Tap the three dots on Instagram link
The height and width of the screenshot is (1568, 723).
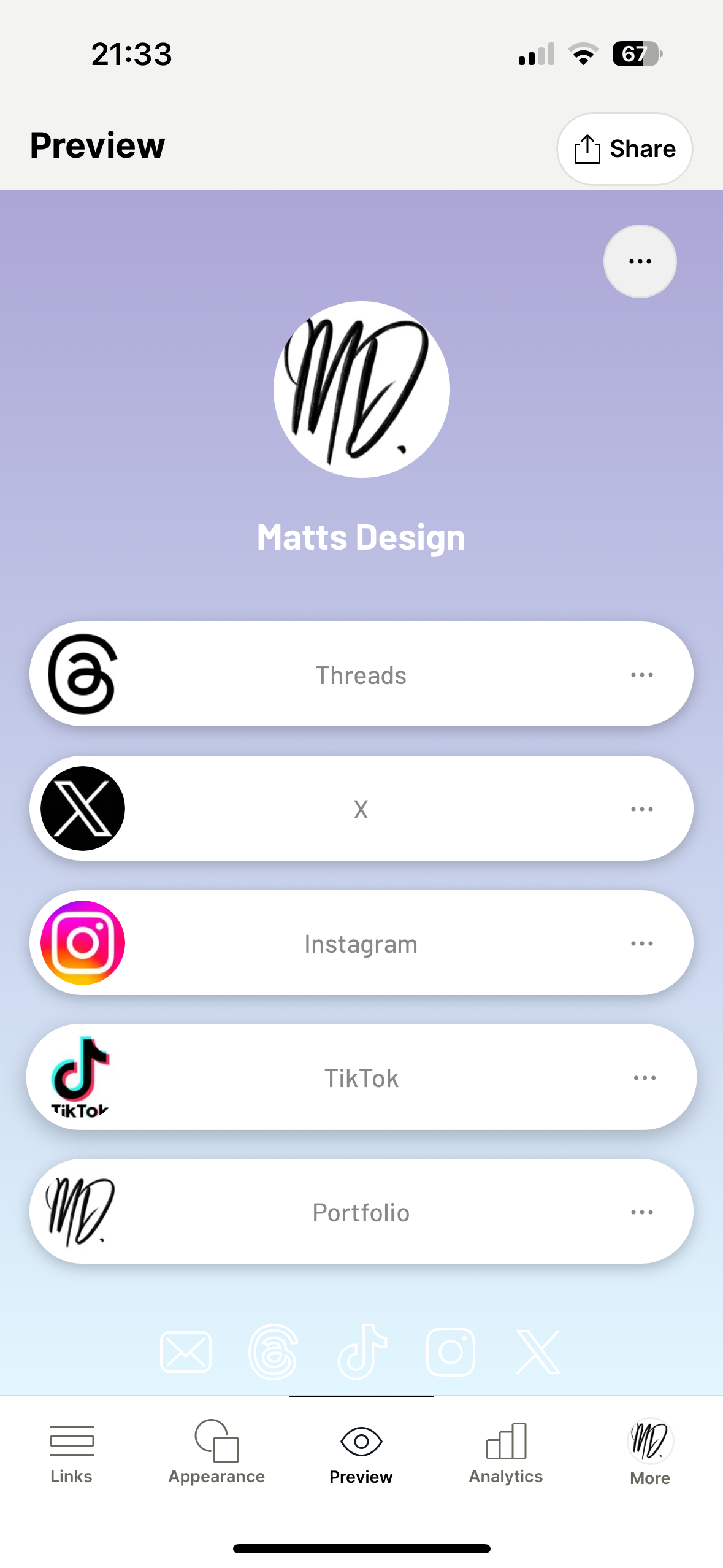(x=641, y=943)
